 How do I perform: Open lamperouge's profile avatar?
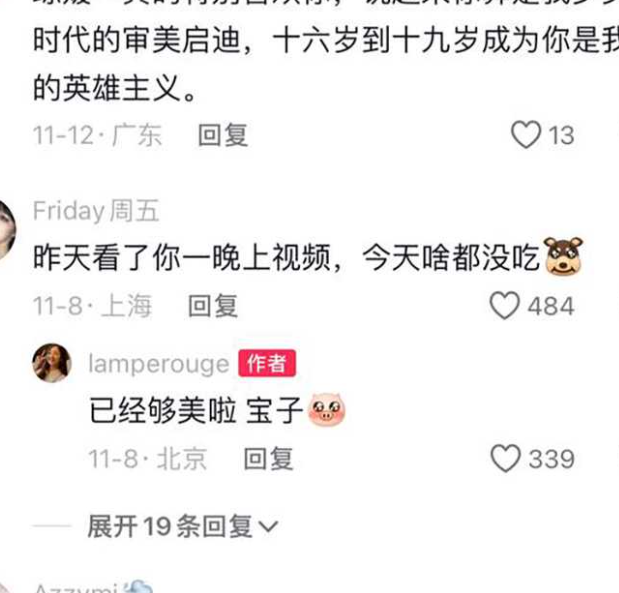click(x=52, y=363)
